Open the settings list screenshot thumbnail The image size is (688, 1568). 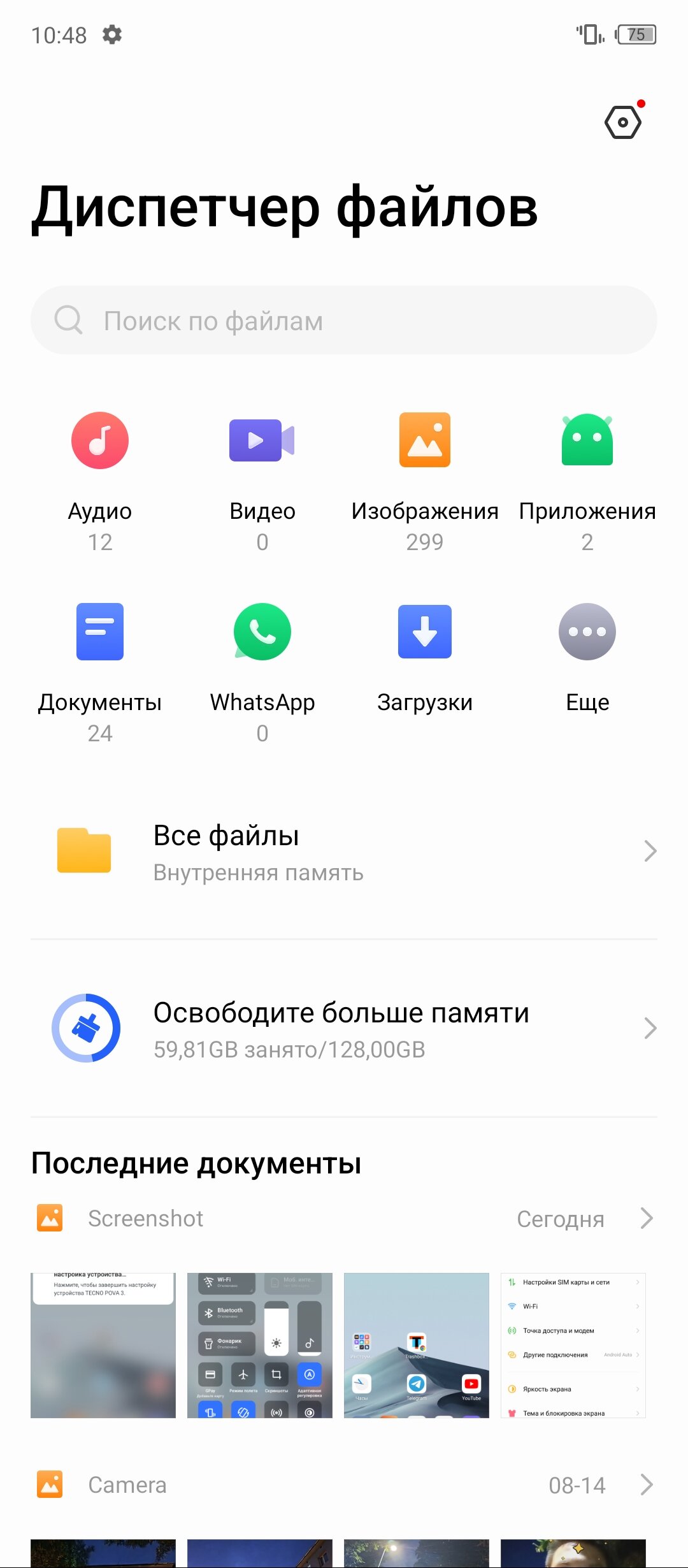point(573,1345)
